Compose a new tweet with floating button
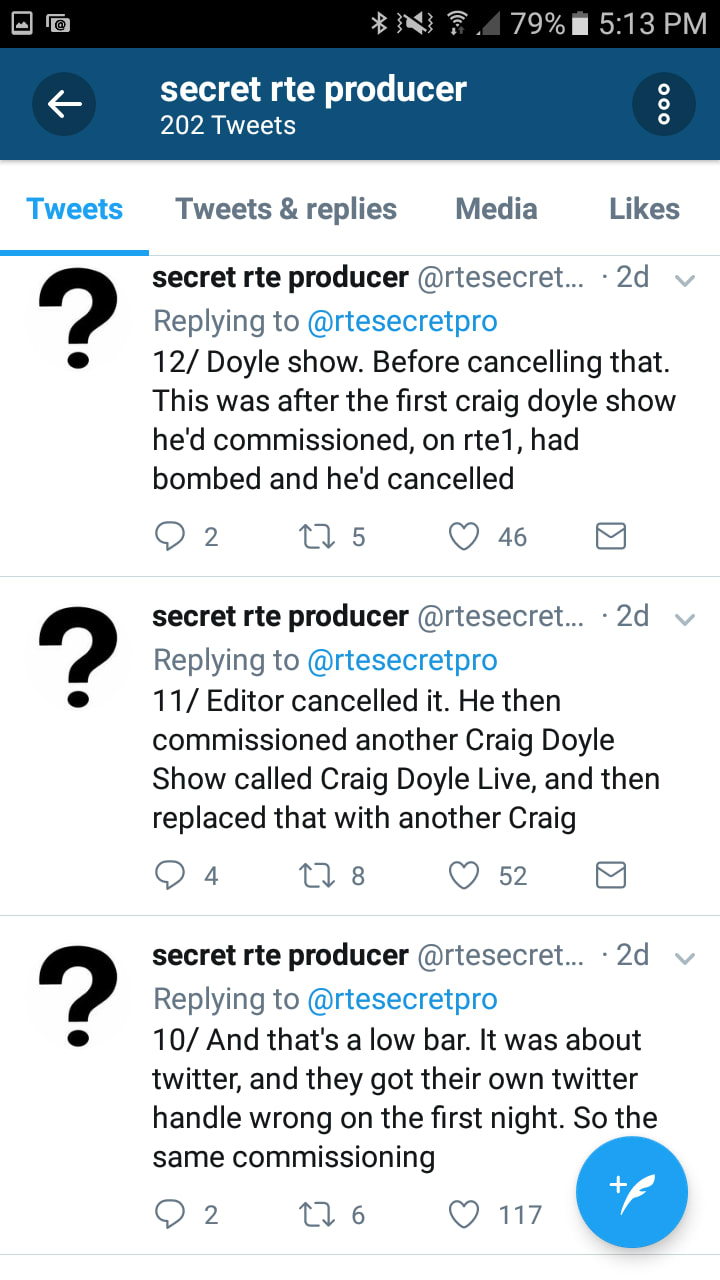 click(632, 1193)
